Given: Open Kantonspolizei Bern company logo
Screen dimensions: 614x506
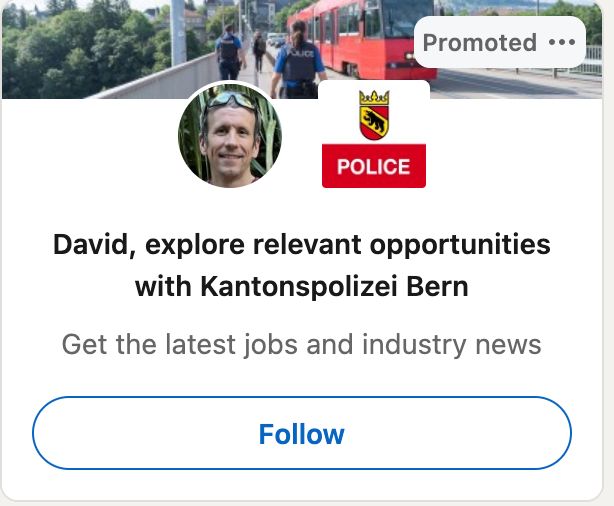Looking at the screenshot, I should click(373, 136).
